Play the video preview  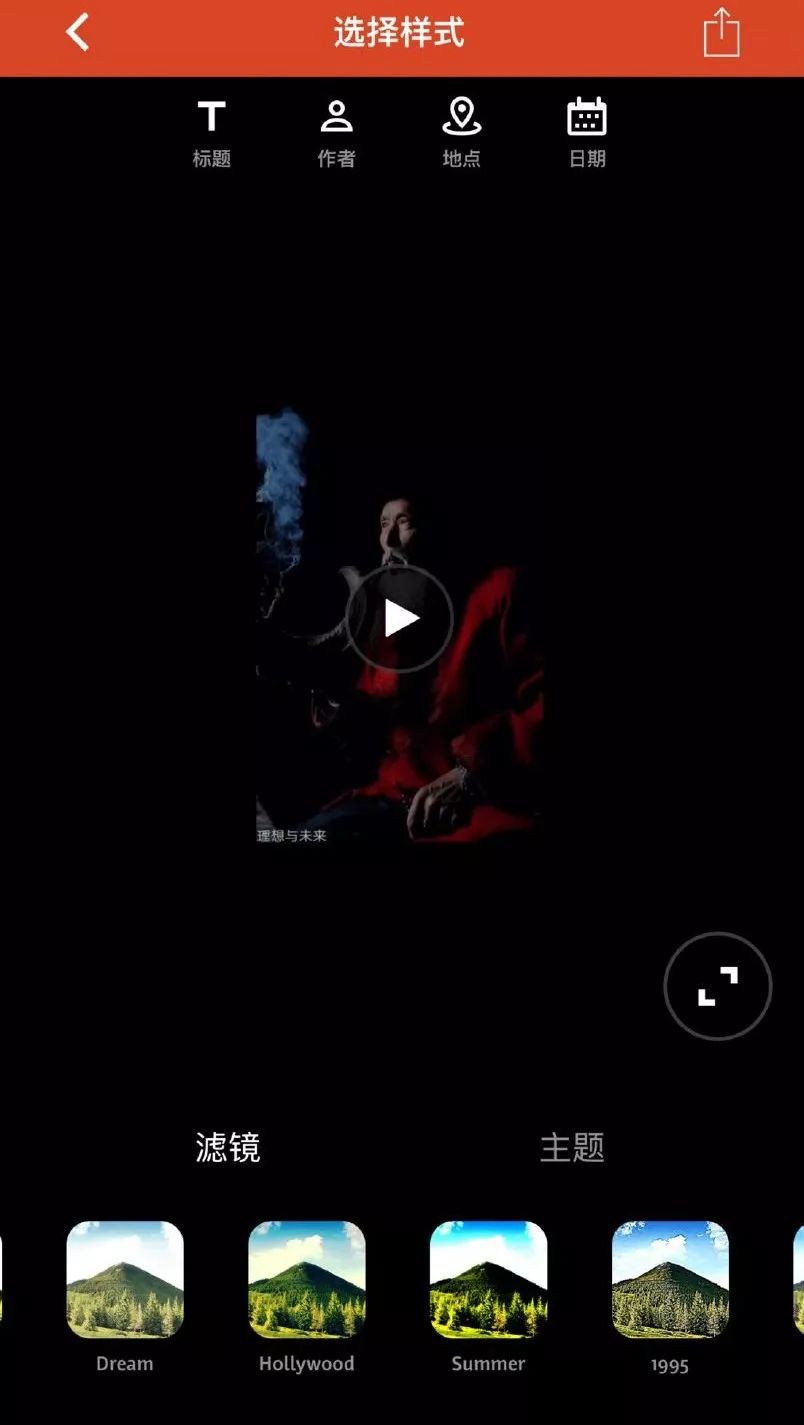[399, 618]
